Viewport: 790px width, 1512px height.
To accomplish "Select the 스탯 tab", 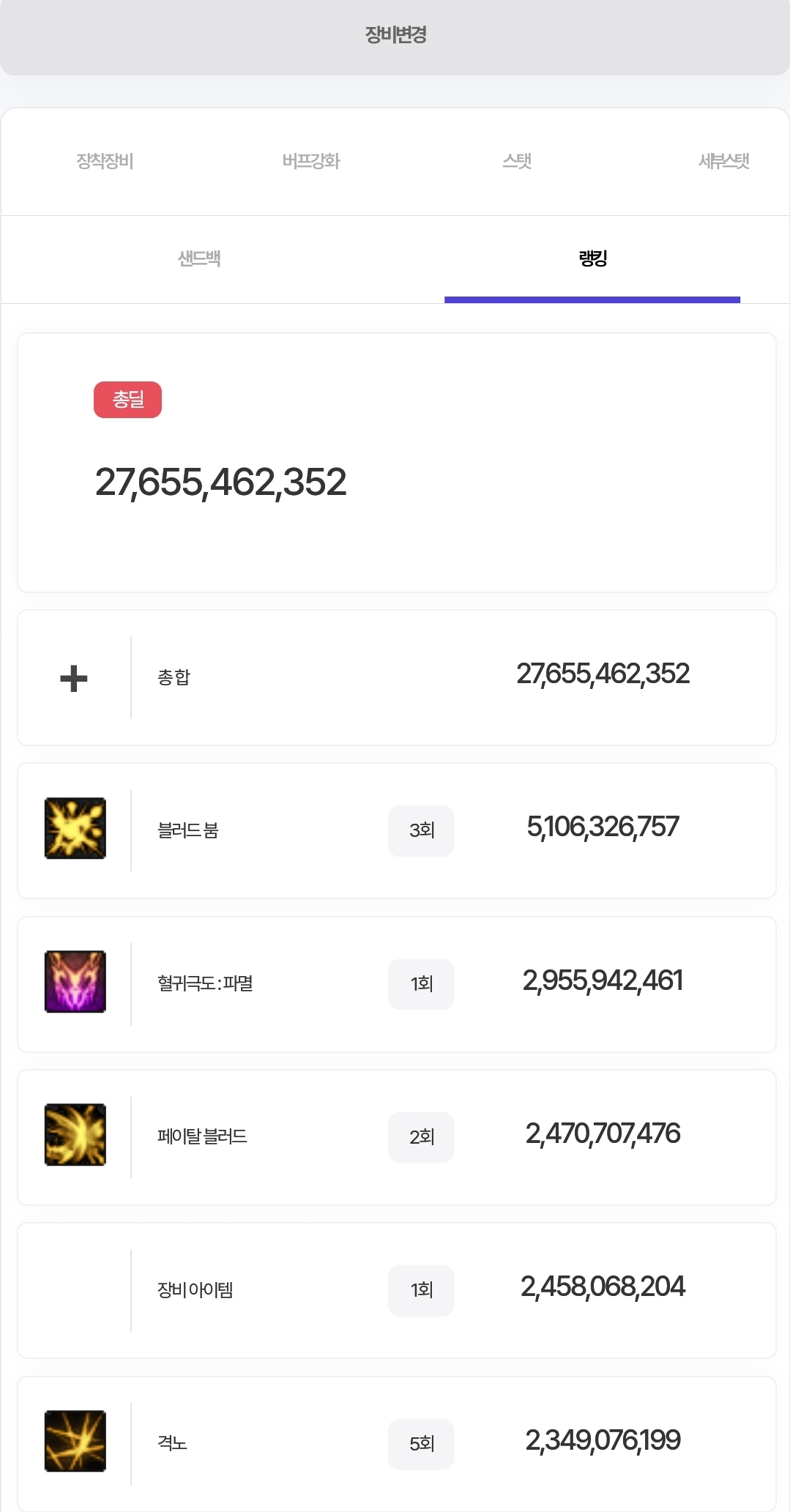I will tap(517, 161).
